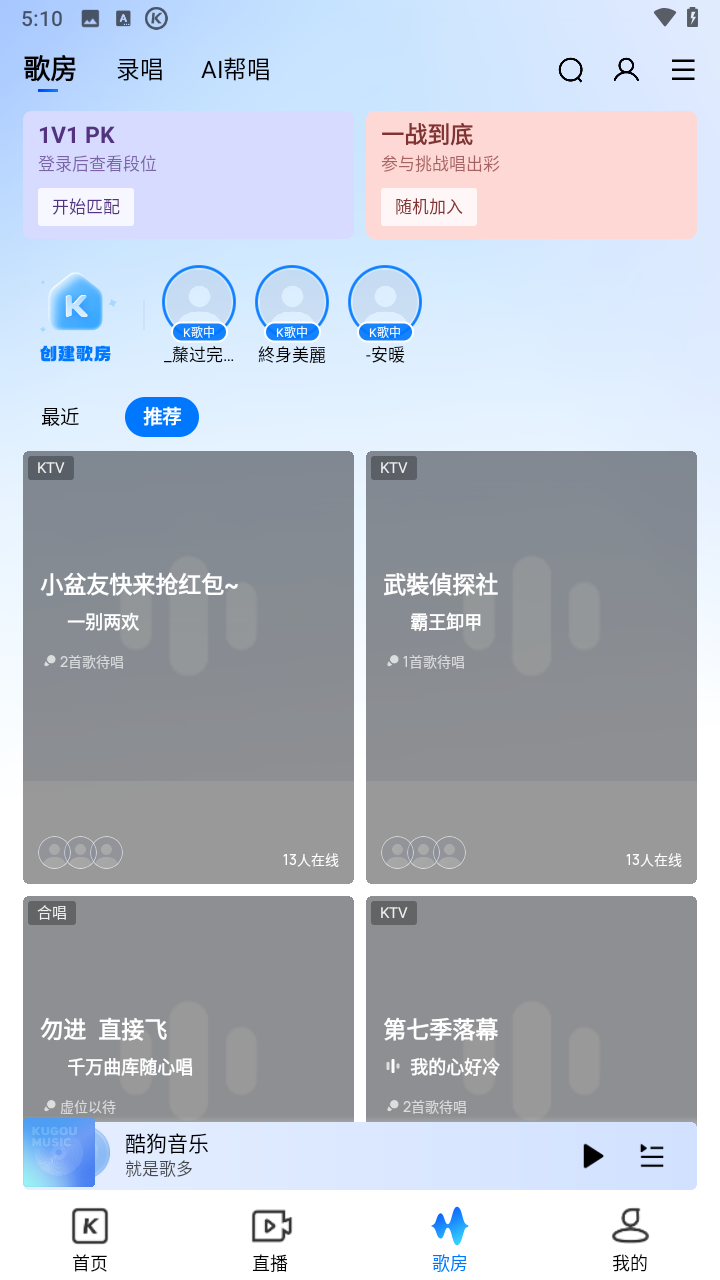This screenshot has height=1280, width=720.
Task: Open -安暖's singing avatar
Action: 385,302
